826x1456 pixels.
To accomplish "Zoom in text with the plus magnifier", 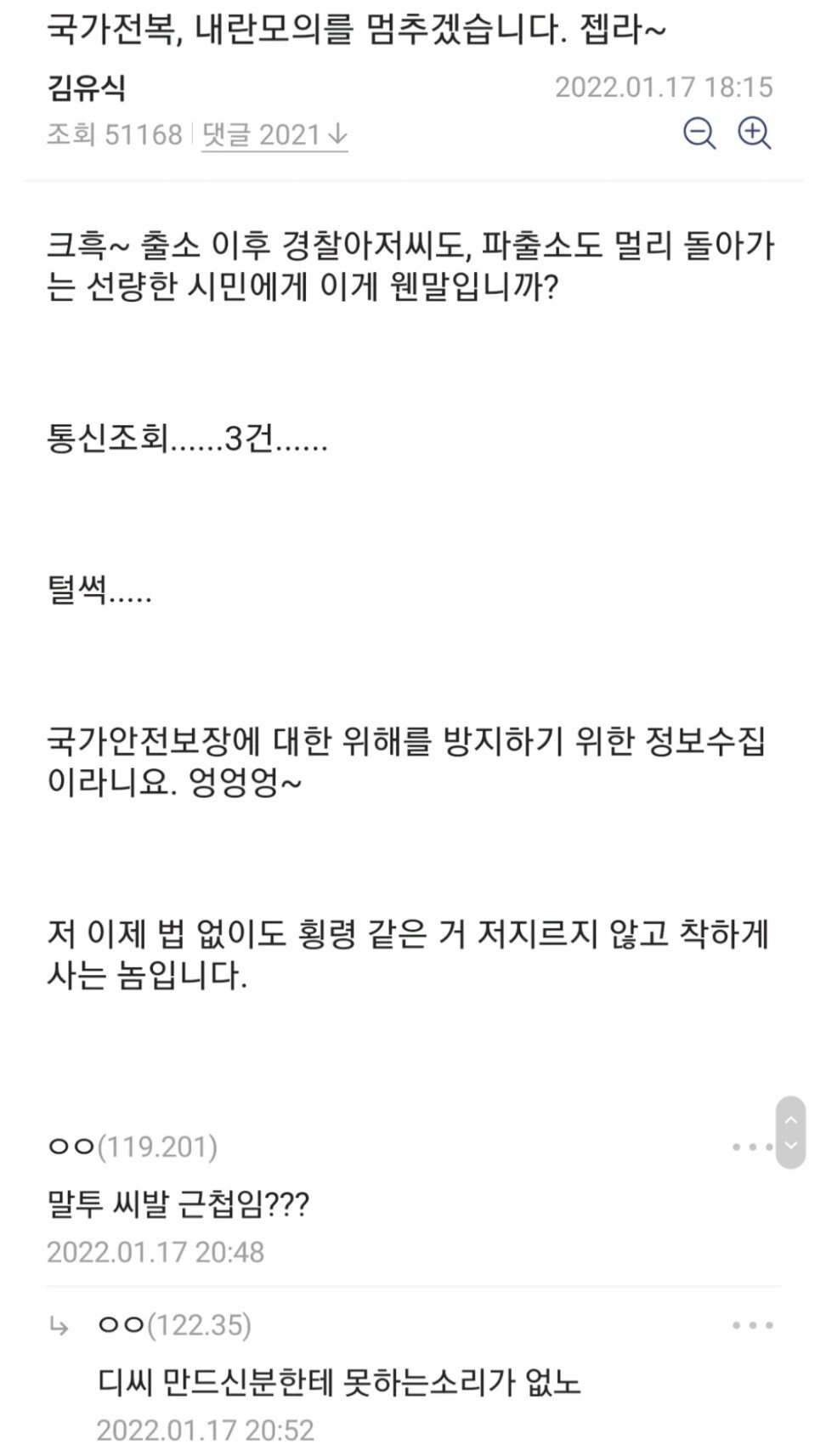I will click(754, 133).
